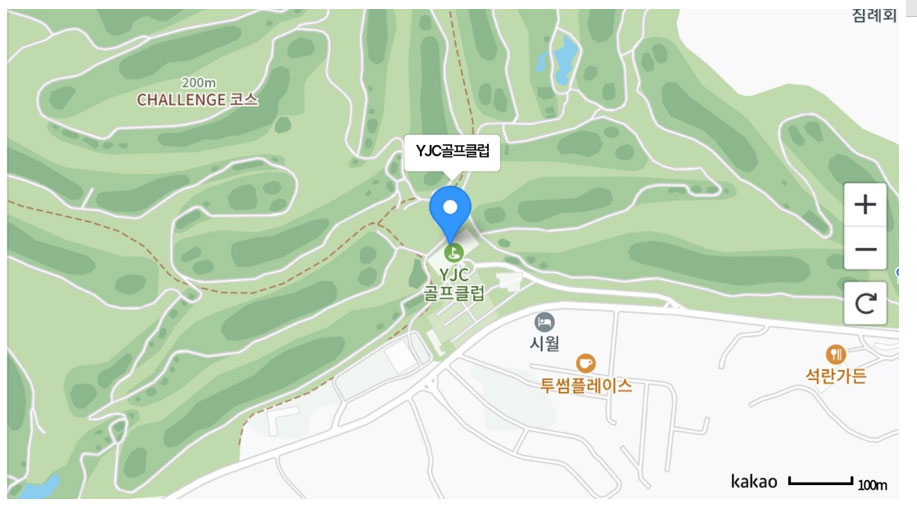Select the 시월 lodging marker
Viewport: 917px width, 511px height.
click(543, 322)
